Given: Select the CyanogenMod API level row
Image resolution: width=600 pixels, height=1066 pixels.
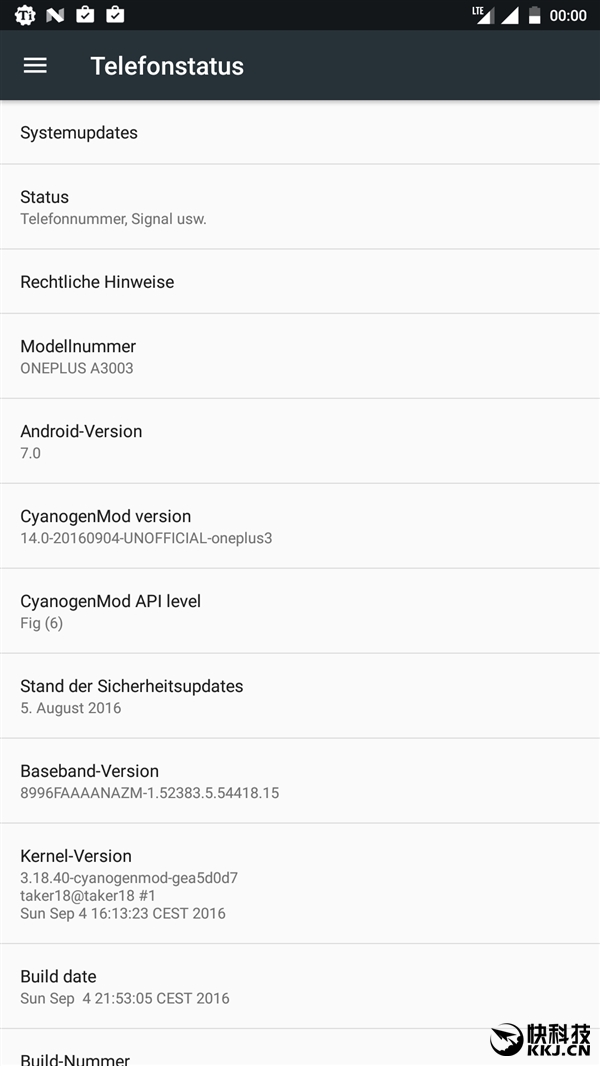Looking at the screenshot, I should tap(300, 611).
